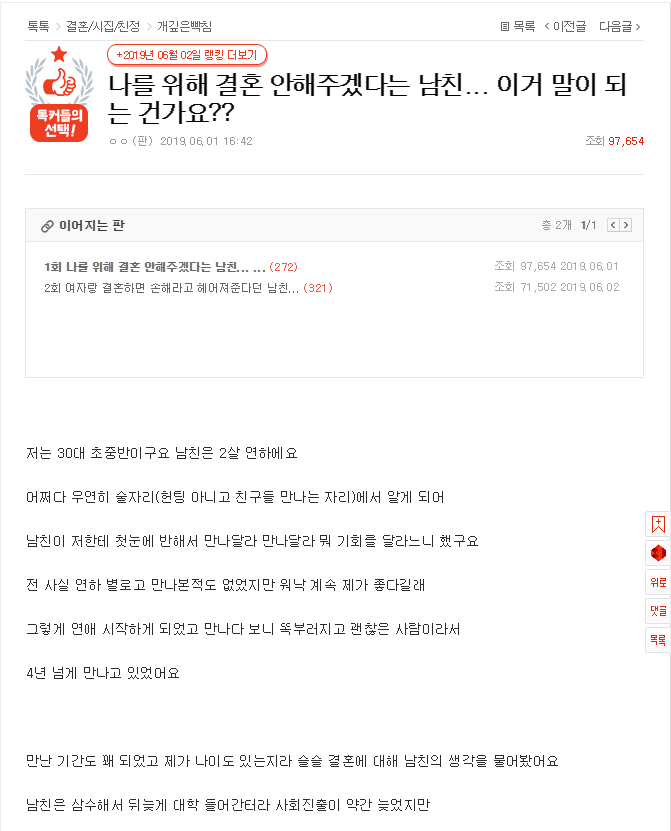The height and width of the screenshot is (831, 671).
Task: Bookmark this post with the side icon
Action: (658, 523)
